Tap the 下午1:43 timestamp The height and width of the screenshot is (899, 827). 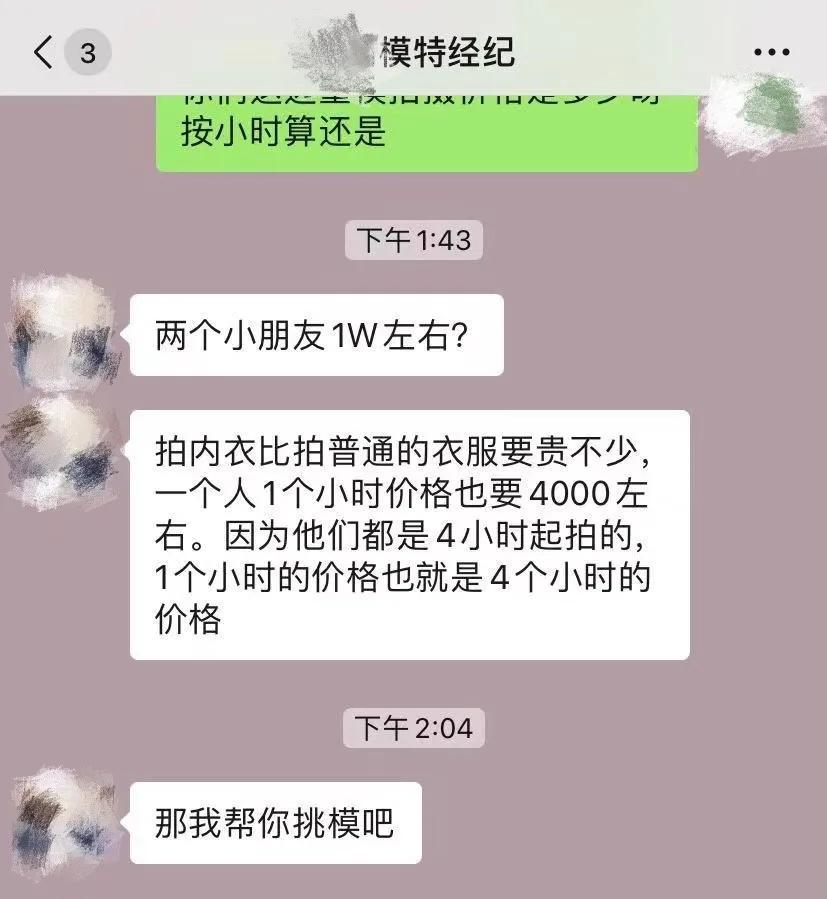tap(413, 240)
